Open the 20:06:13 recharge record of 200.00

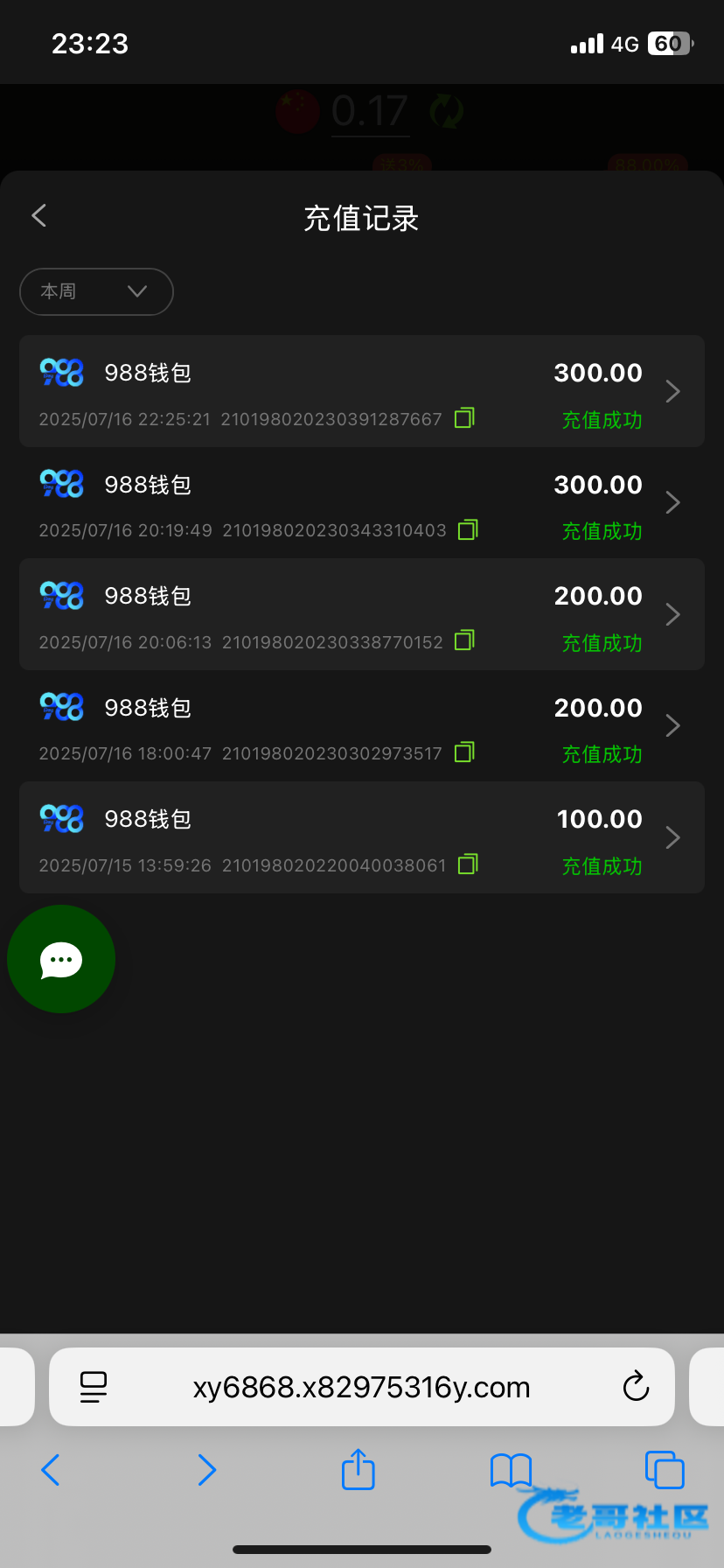(362, 614)
